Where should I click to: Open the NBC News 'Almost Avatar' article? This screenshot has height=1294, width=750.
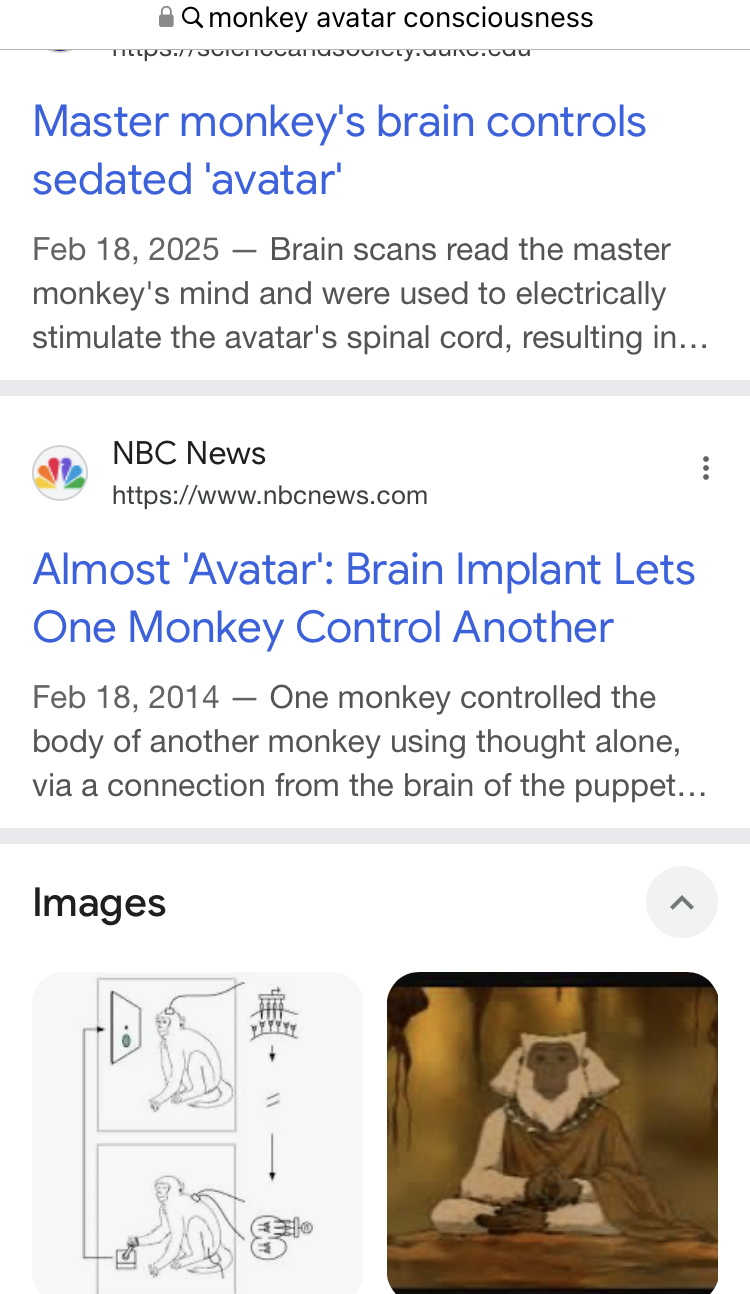coord(363,598)
